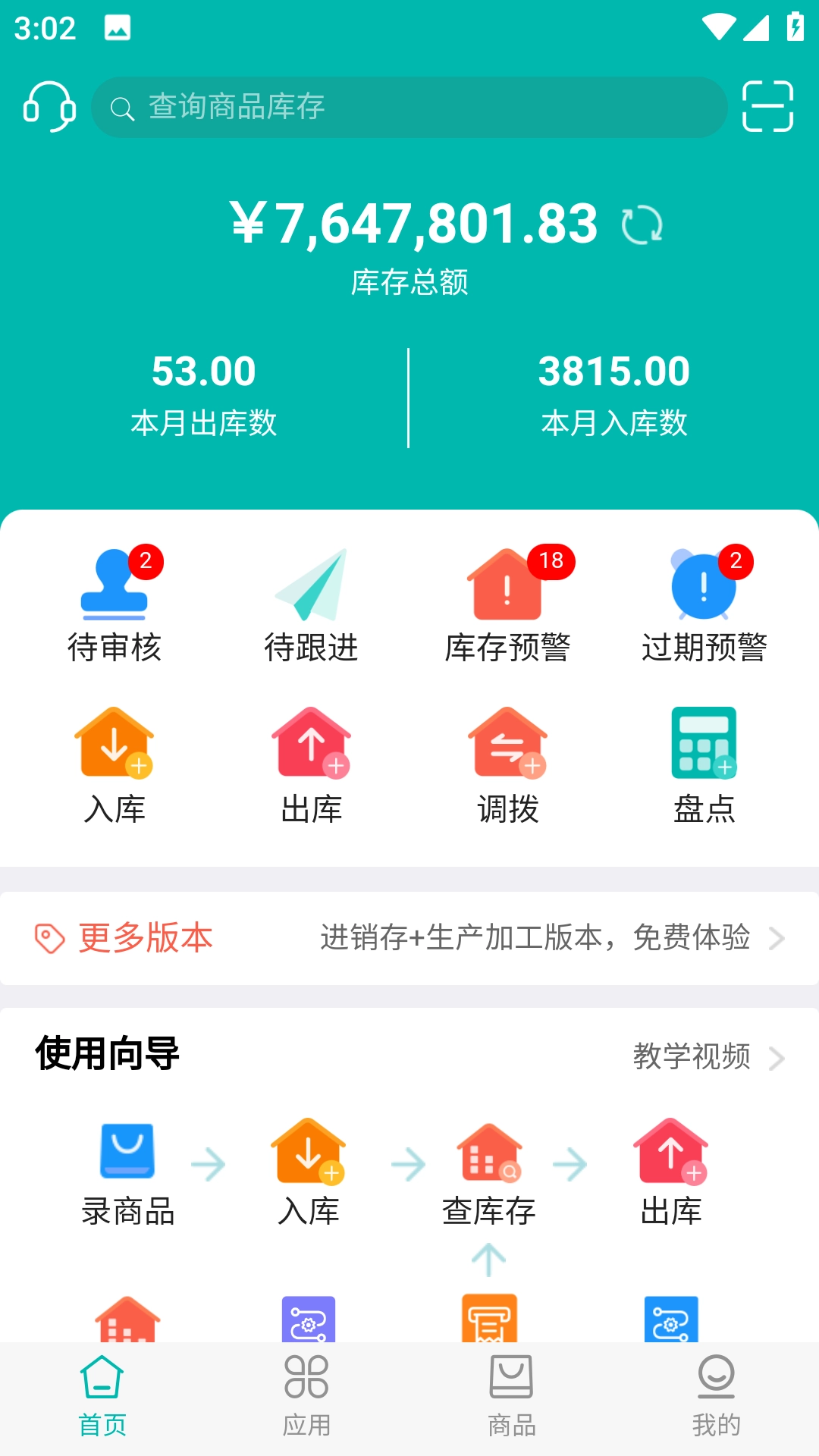Open the barcode scanner icon
This screenshot has height=1456, width=819.
pyautogui.click(x=767, y=107)
